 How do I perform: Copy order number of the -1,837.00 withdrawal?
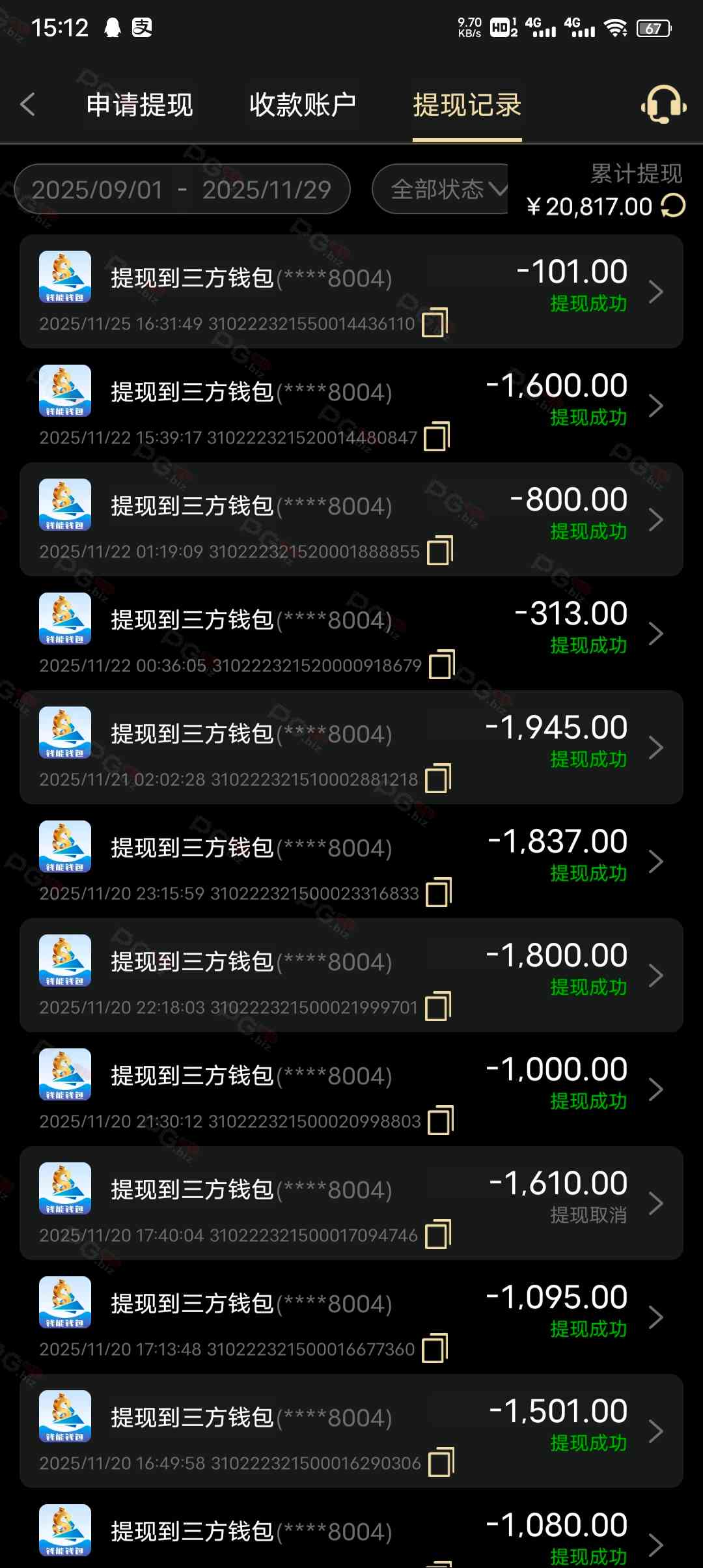point(439,893)
